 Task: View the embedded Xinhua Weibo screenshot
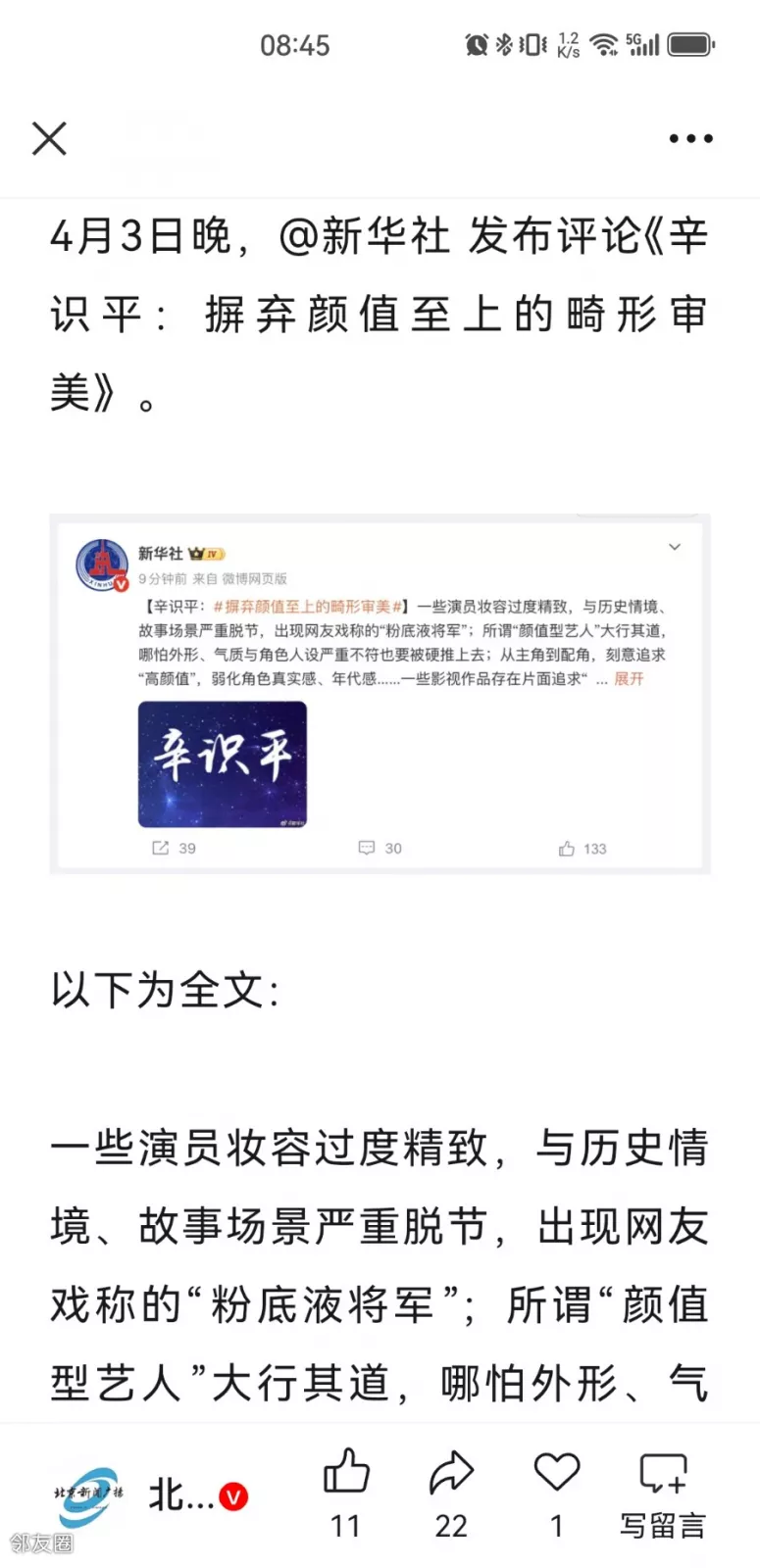[380, 694]
